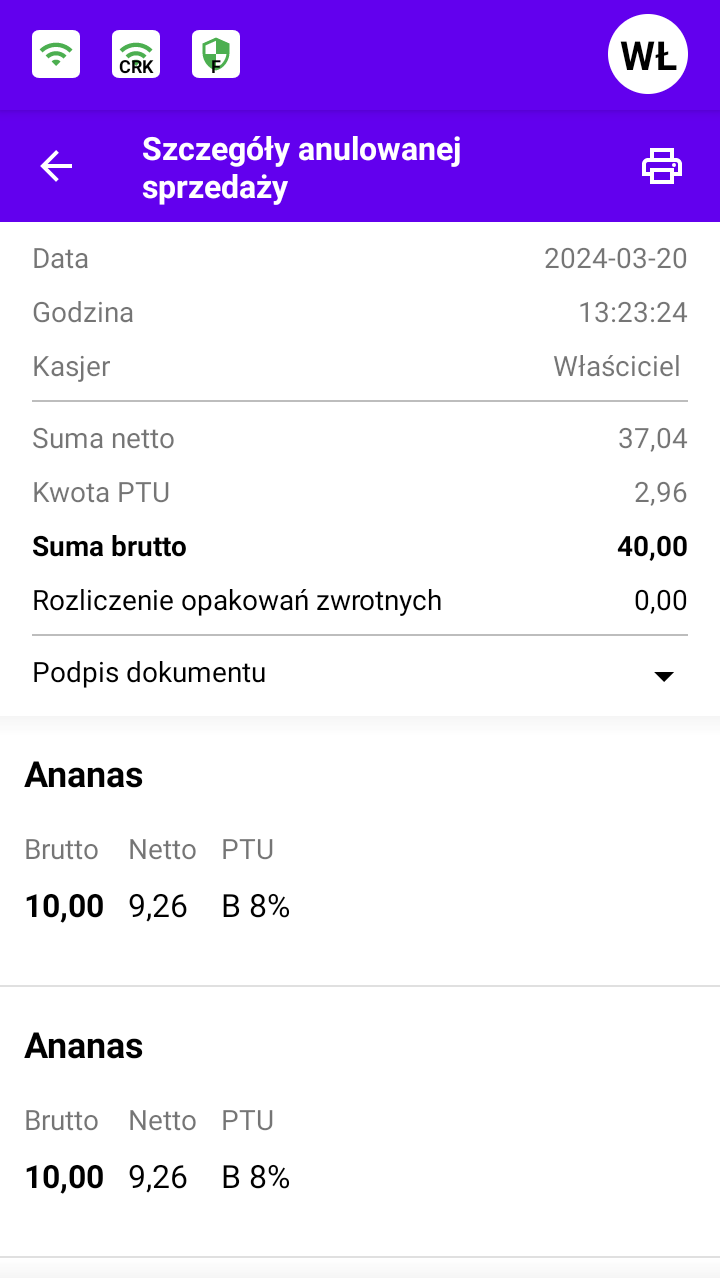The width and height of the screenshot is (720, 1281).
Task: Print the cancelled sale details
Action: coord(662,166)
